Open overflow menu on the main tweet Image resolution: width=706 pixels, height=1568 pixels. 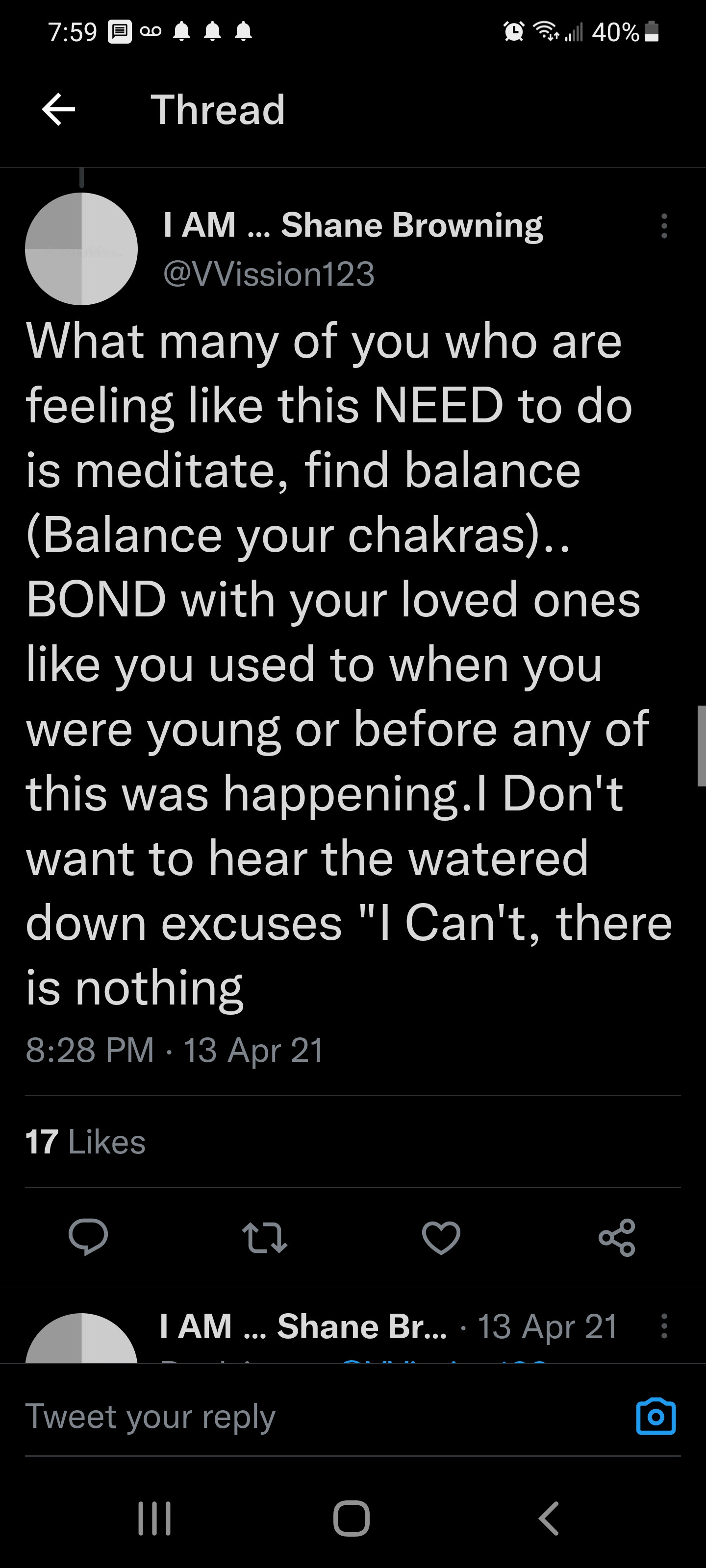click(x=664, y=226)
